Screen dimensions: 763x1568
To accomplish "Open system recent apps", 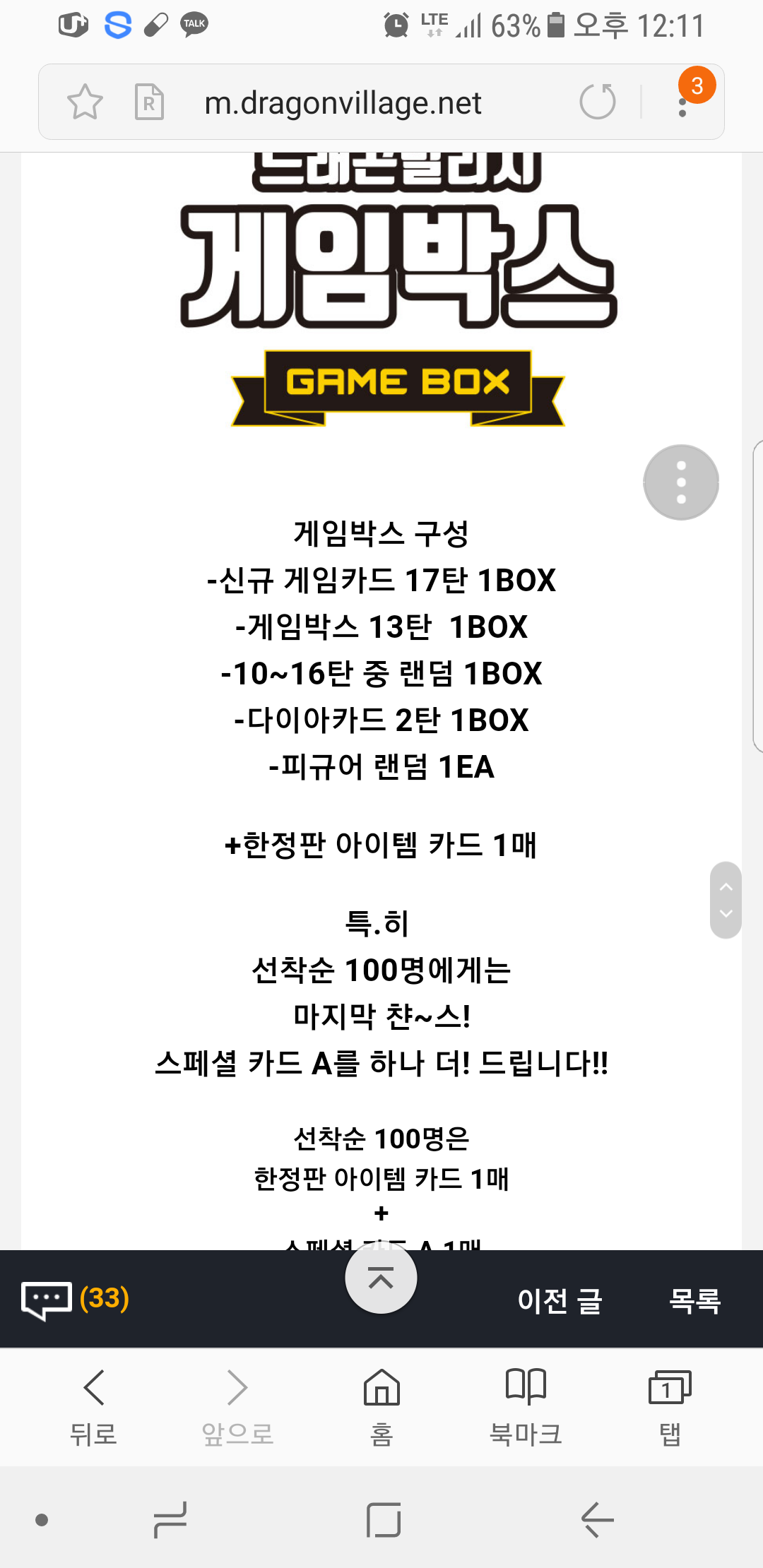I will click(x=170, y=1520).
